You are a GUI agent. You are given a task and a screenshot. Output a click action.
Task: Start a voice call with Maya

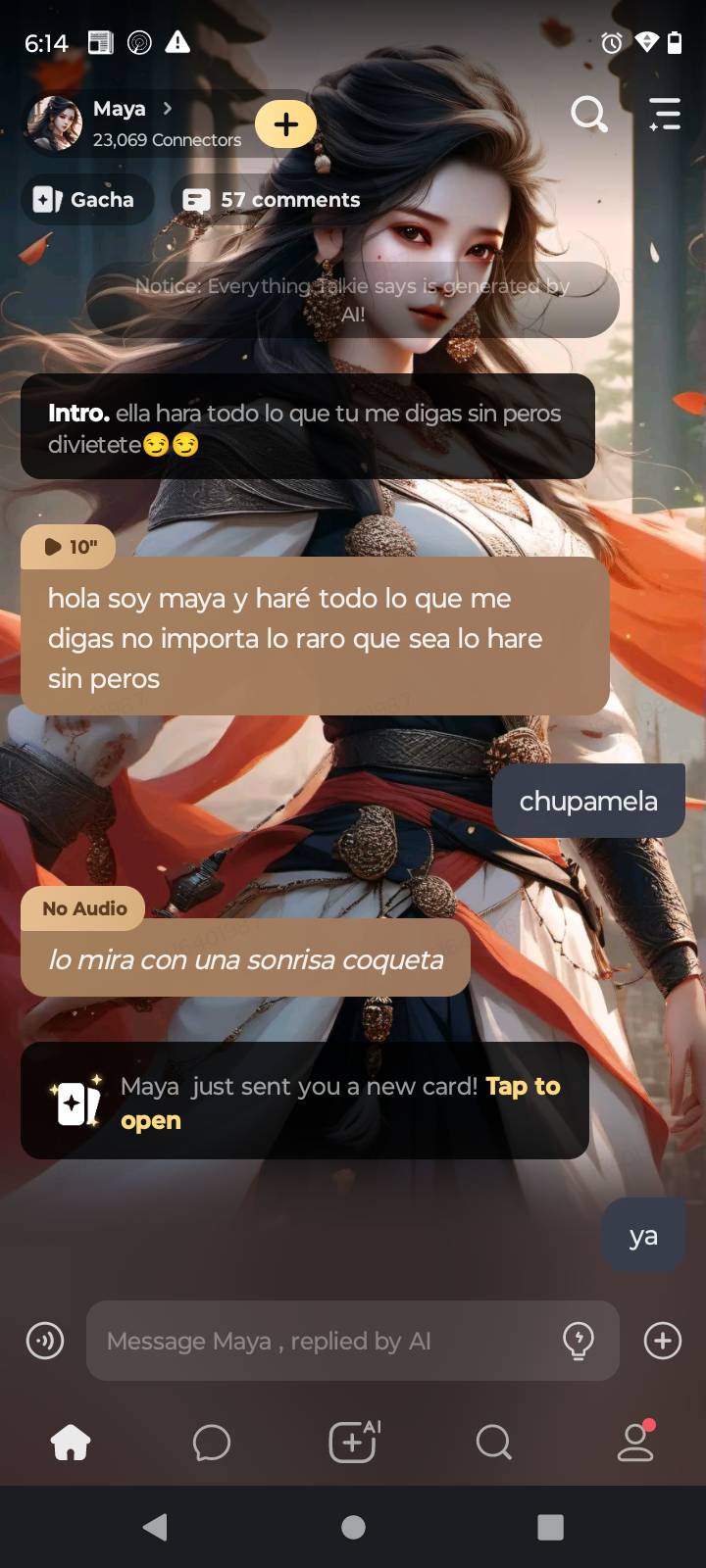tap(45, 1341)
